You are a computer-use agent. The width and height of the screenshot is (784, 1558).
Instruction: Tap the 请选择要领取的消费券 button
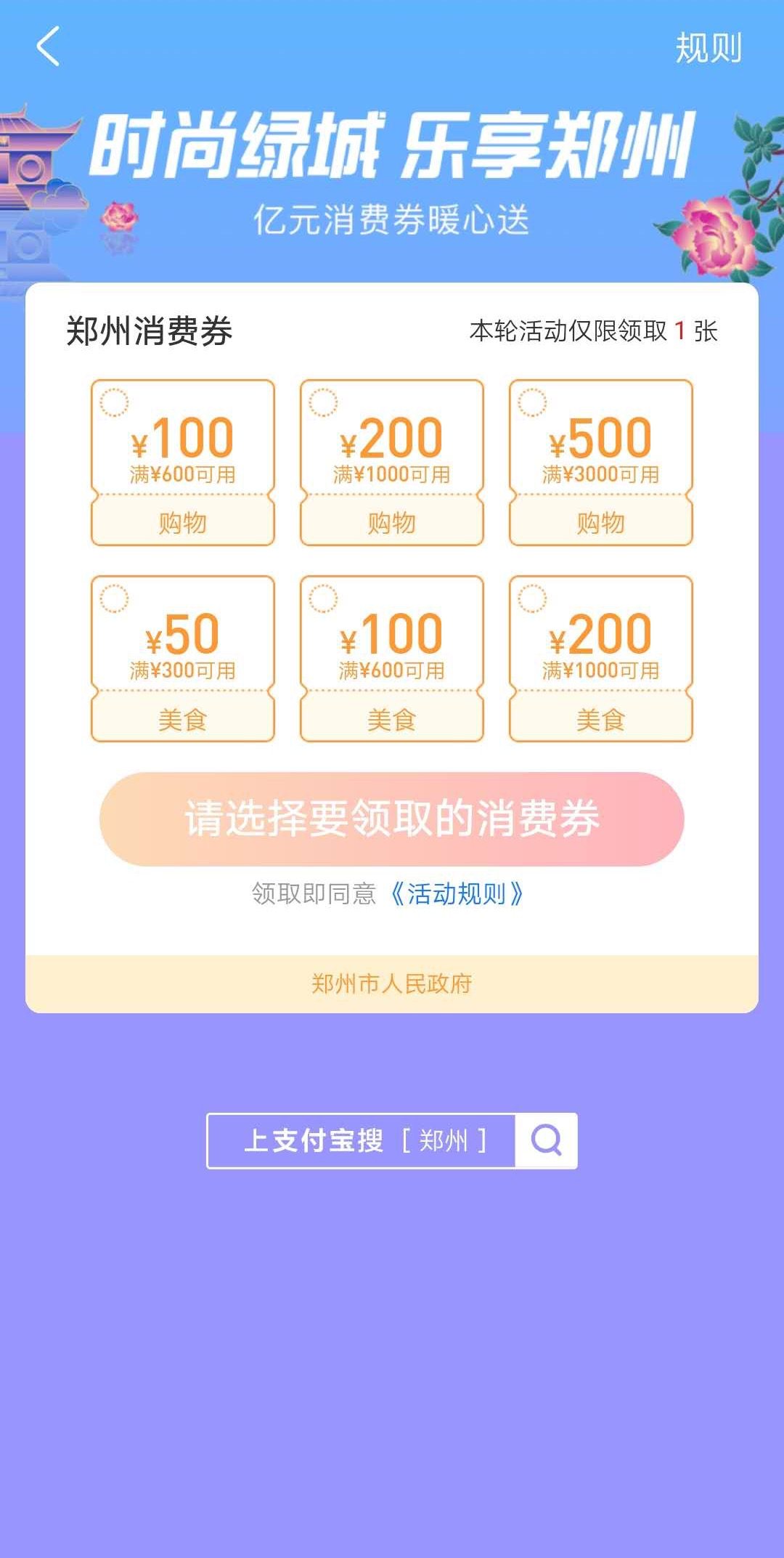(392, 819)
